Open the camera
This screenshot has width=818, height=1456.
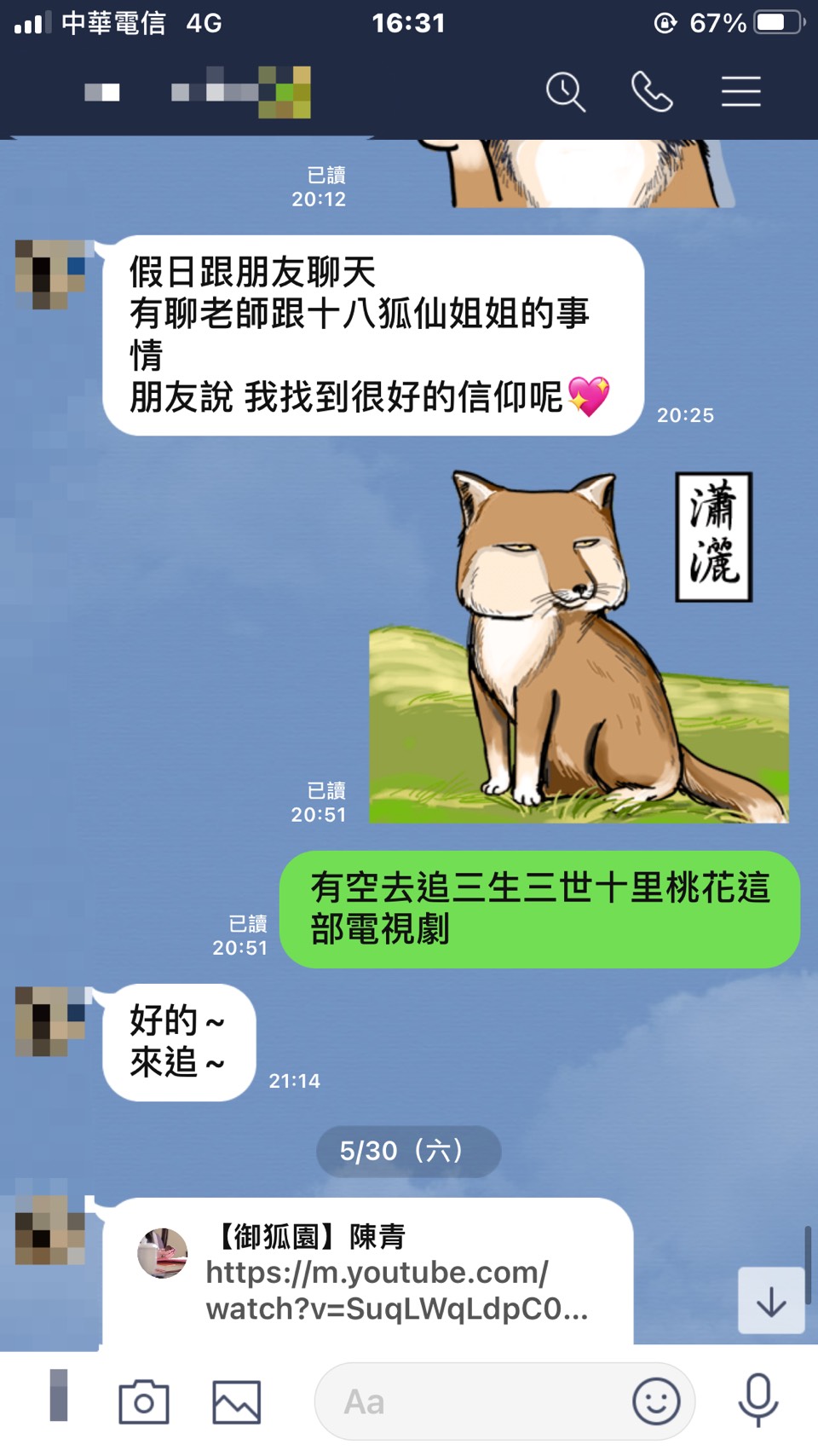144,1402
